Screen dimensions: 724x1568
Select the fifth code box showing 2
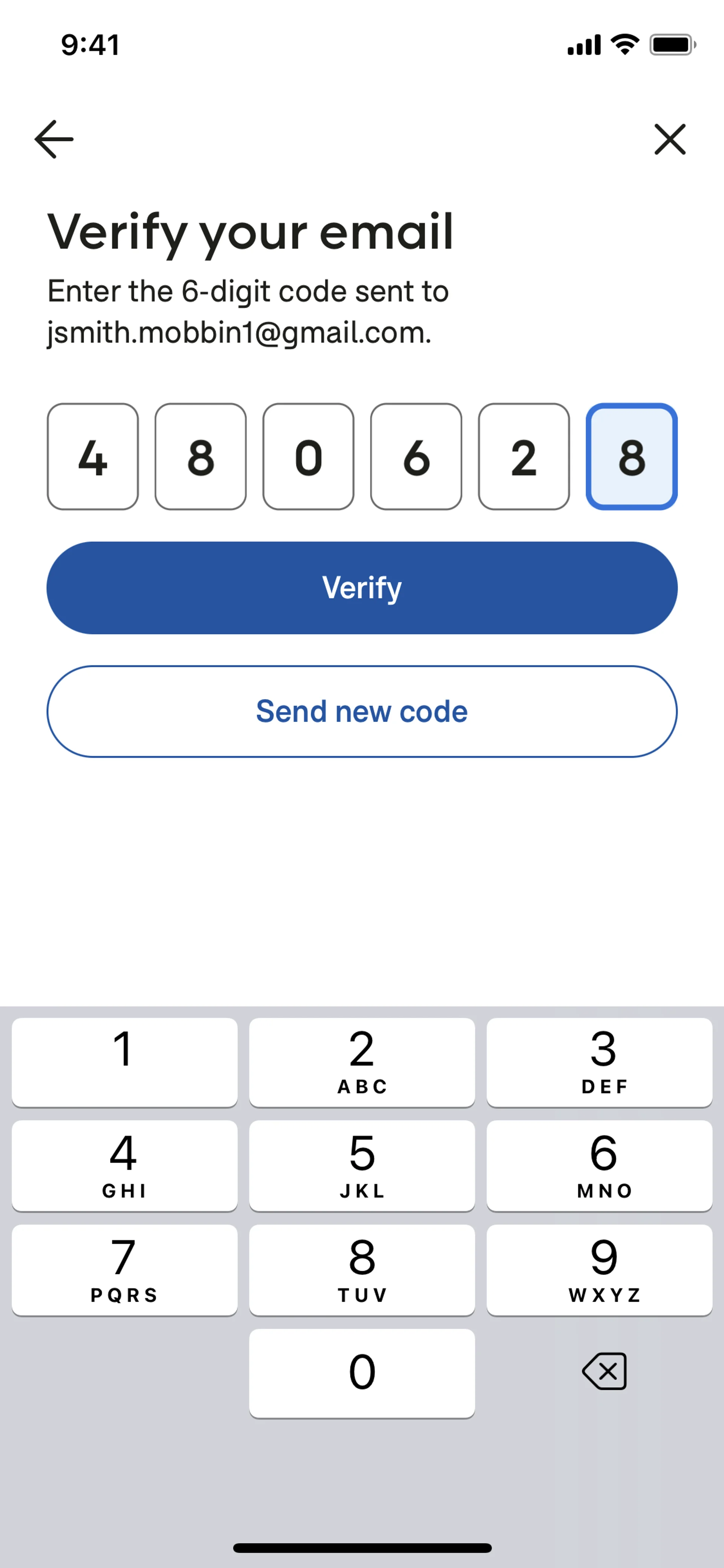[524, 456]
